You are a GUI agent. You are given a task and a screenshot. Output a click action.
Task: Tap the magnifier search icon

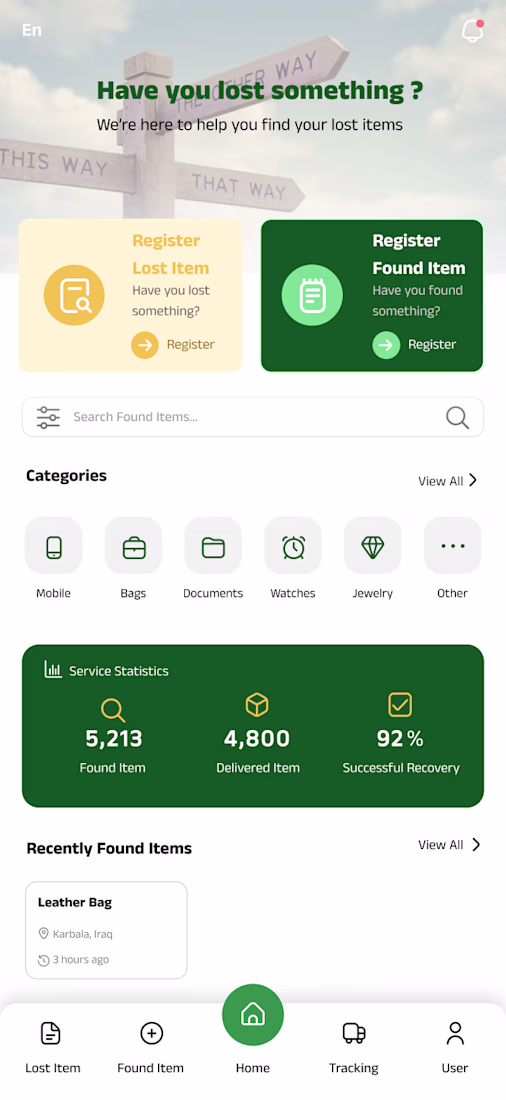(458, 417)
